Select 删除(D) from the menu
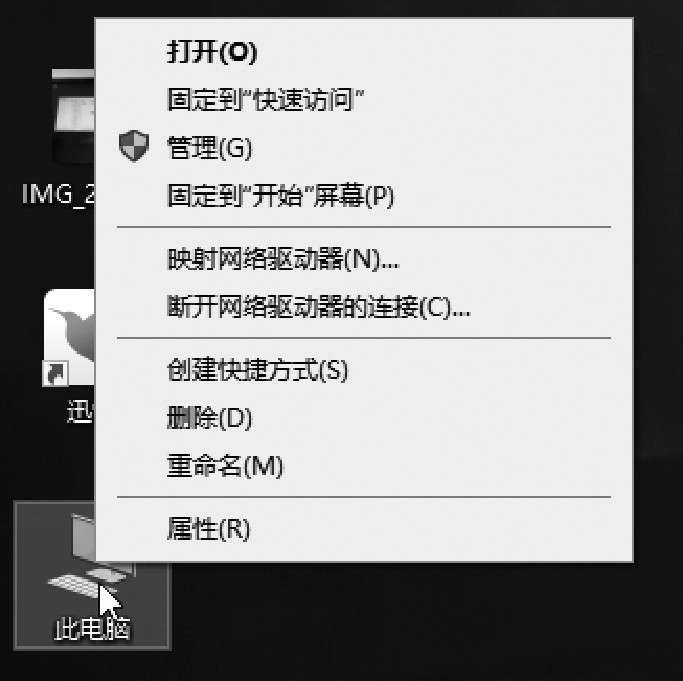 tap(209, 418)
